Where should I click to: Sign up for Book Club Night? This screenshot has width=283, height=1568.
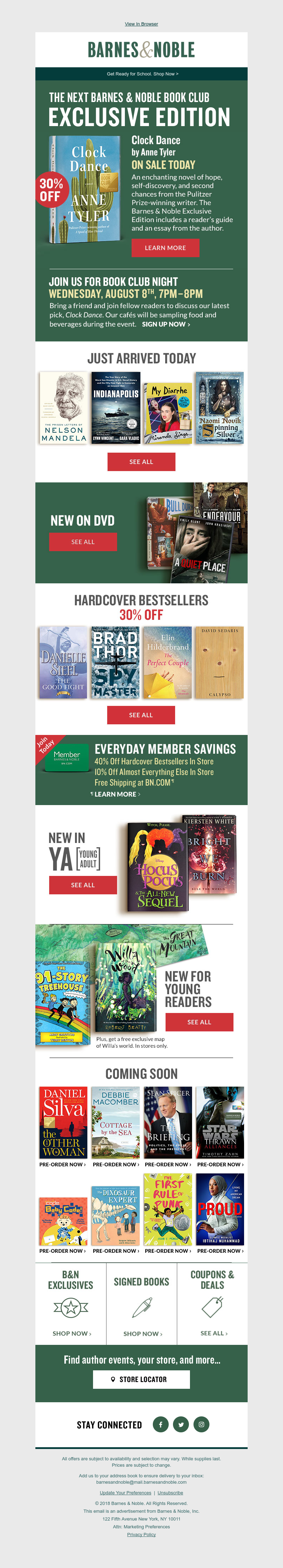(166, 324)
